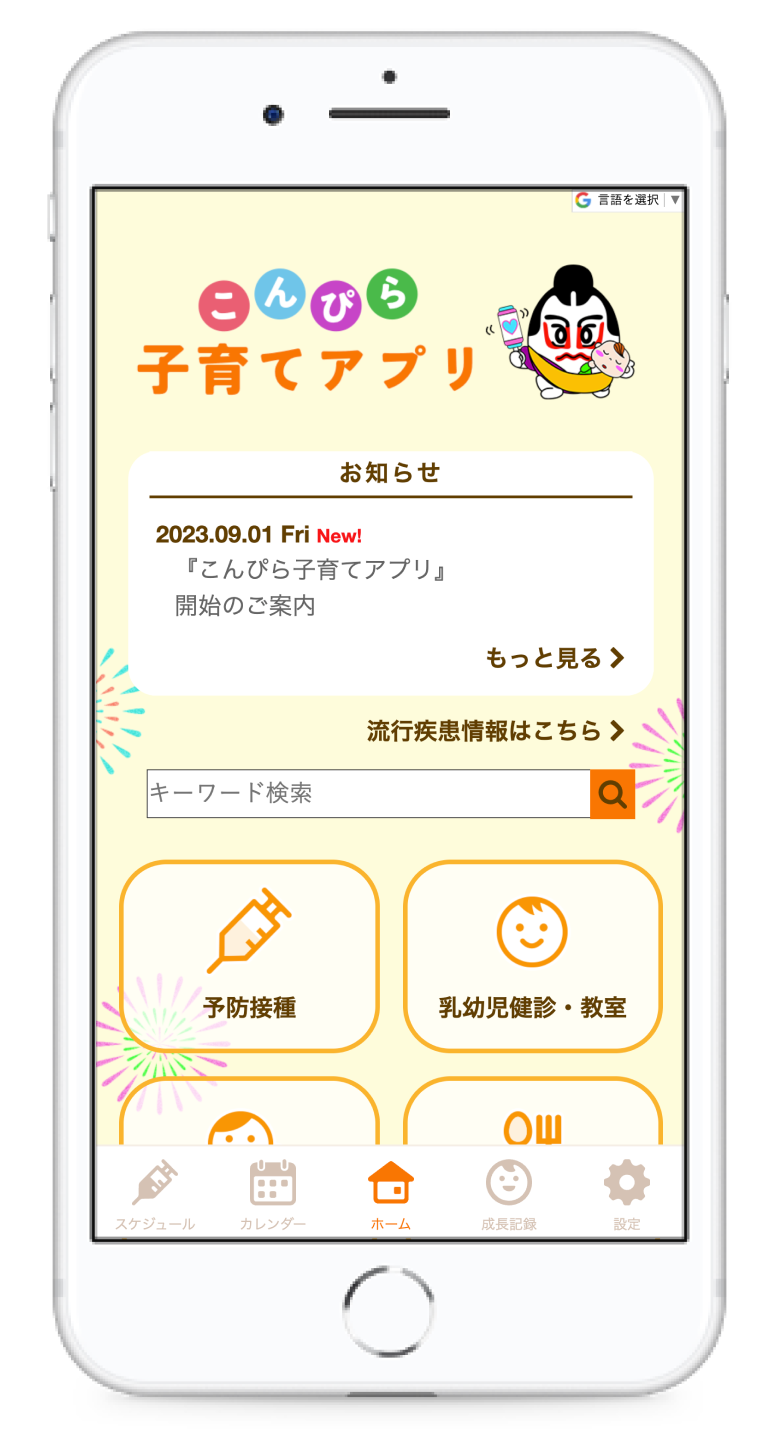Open the 成長記録 tab

click(x=508, y=1196)
